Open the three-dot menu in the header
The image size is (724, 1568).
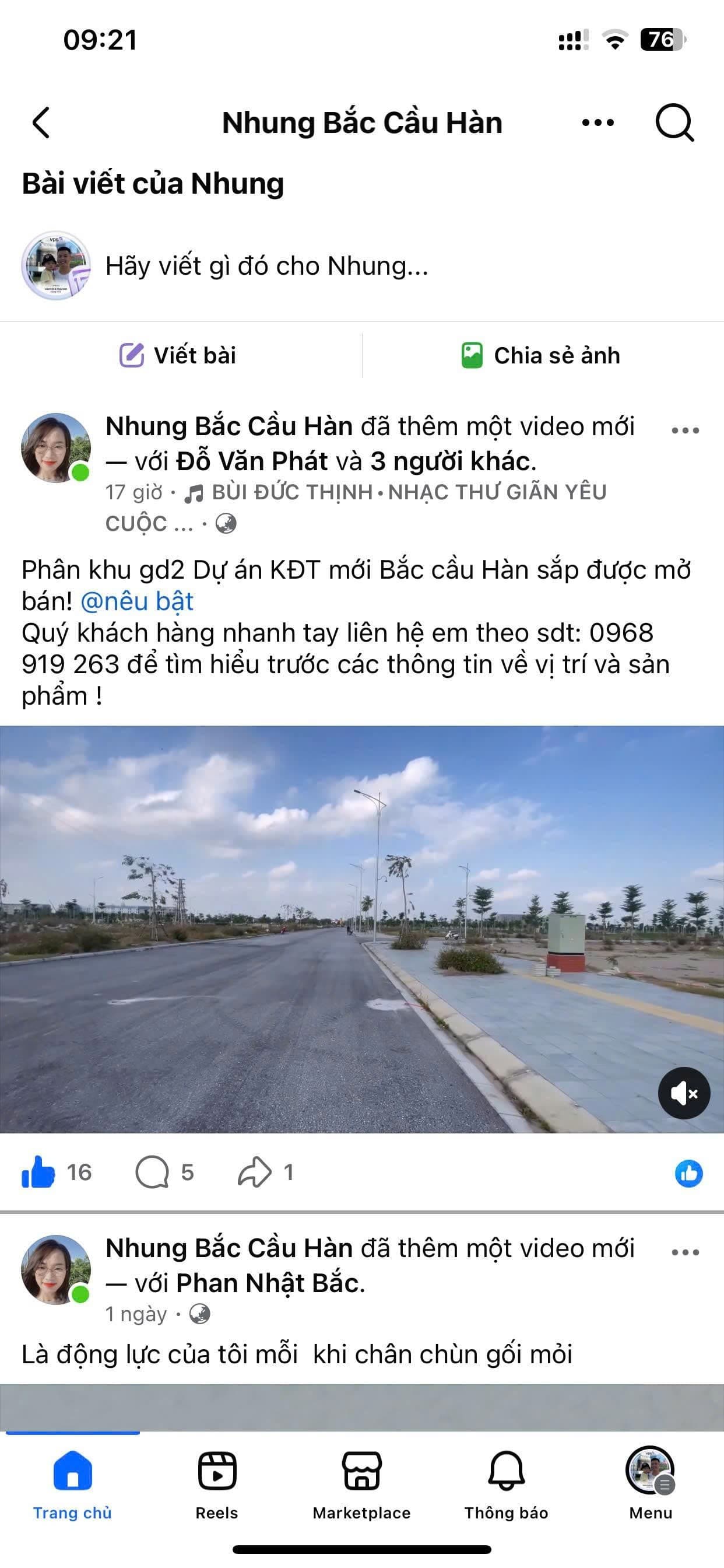coord(598,123)
